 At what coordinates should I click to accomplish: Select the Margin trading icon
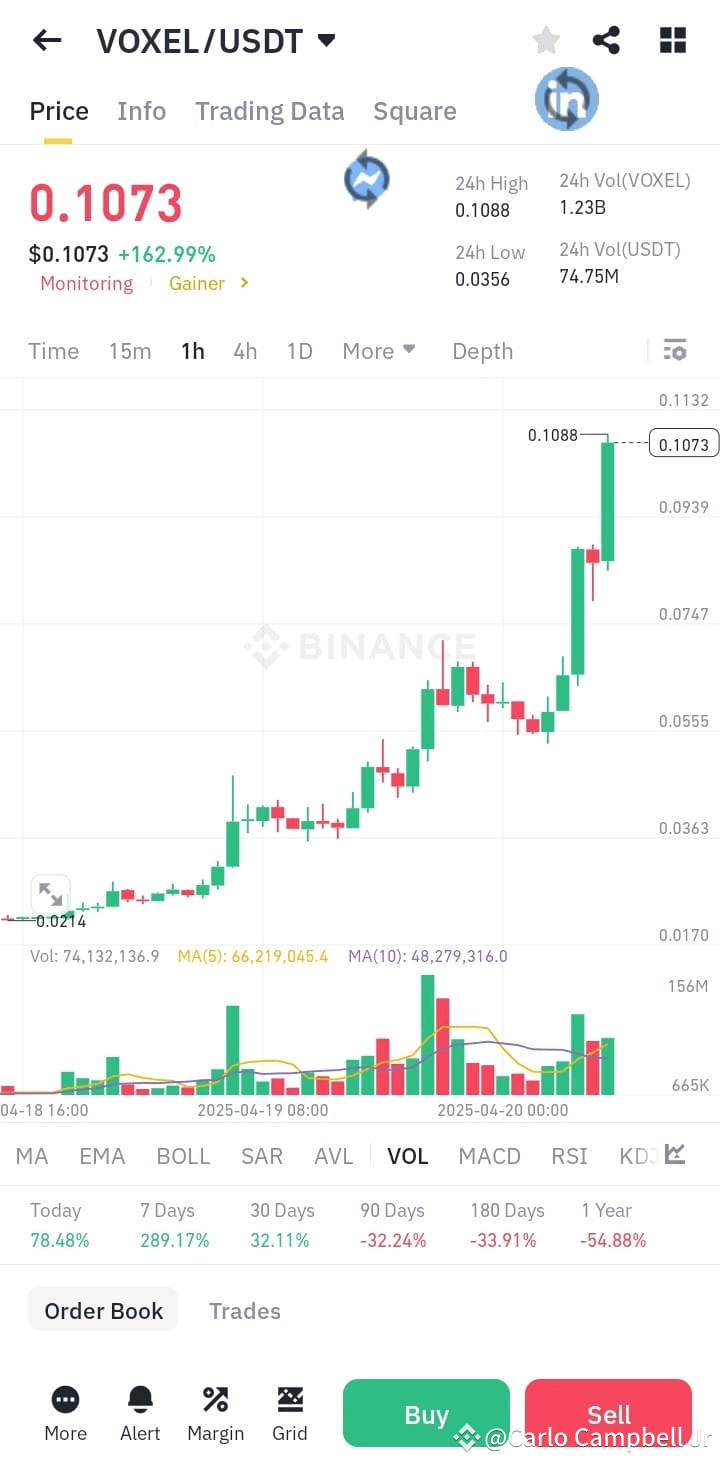tap(215, 1400)
